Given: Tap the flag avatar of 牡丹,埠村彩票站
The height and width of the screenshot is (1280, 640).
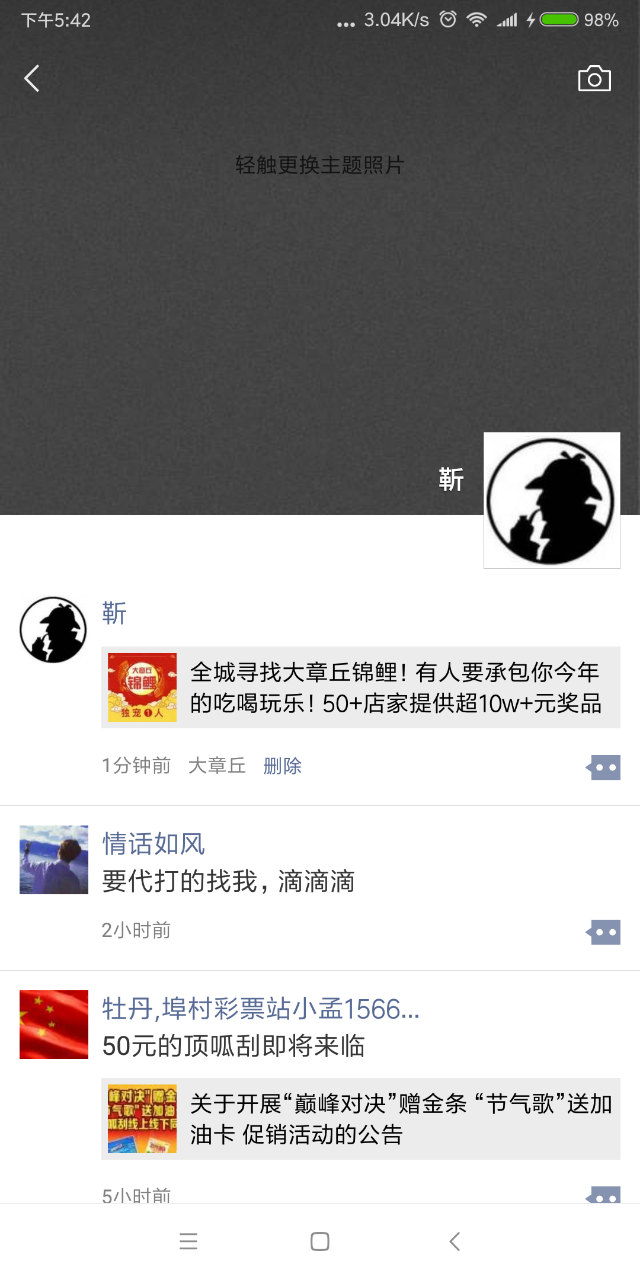Looking at the screenshot, I should click(x=54, y=1024).
